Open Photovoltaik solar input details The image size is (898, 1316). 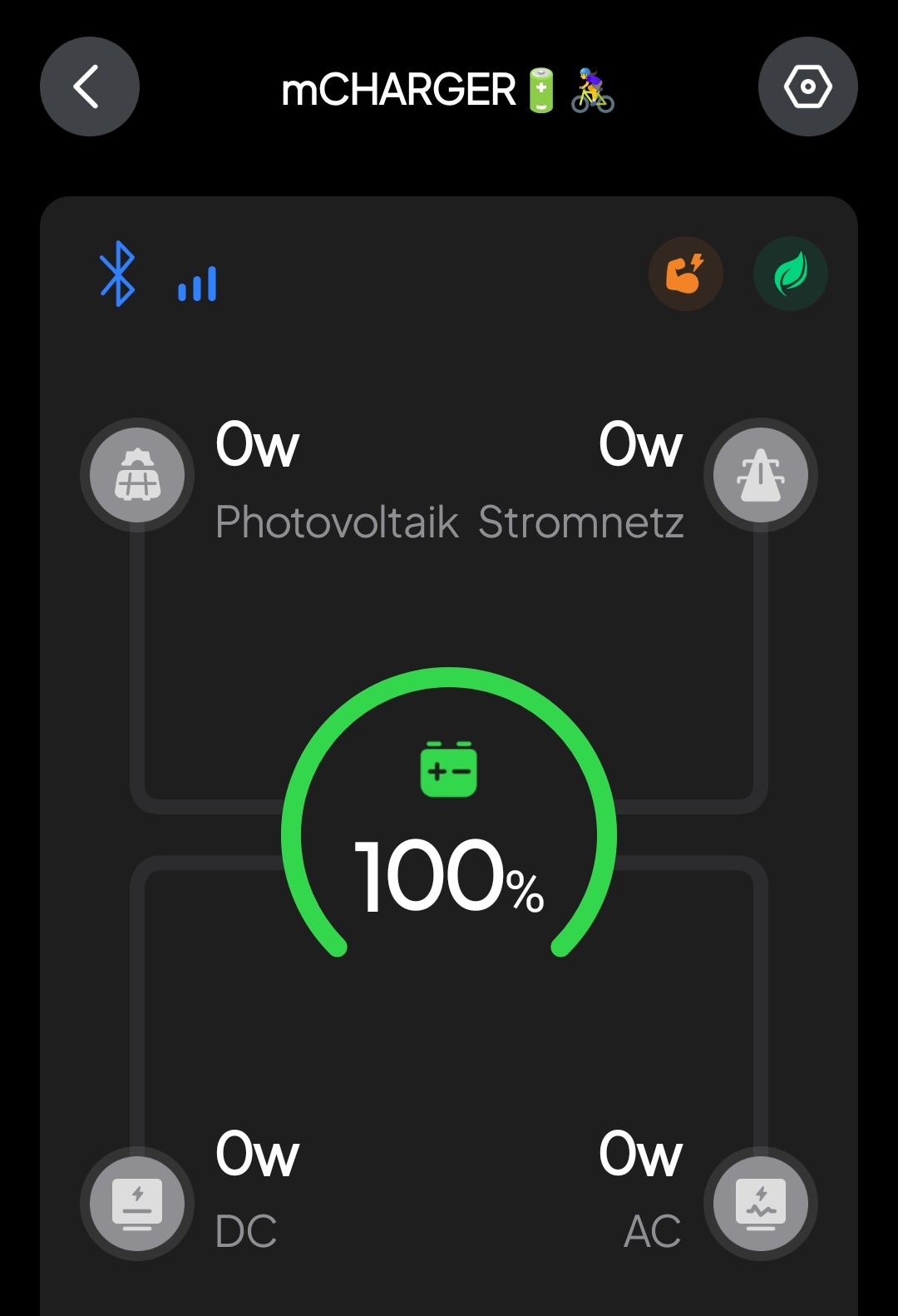(137, 475)
